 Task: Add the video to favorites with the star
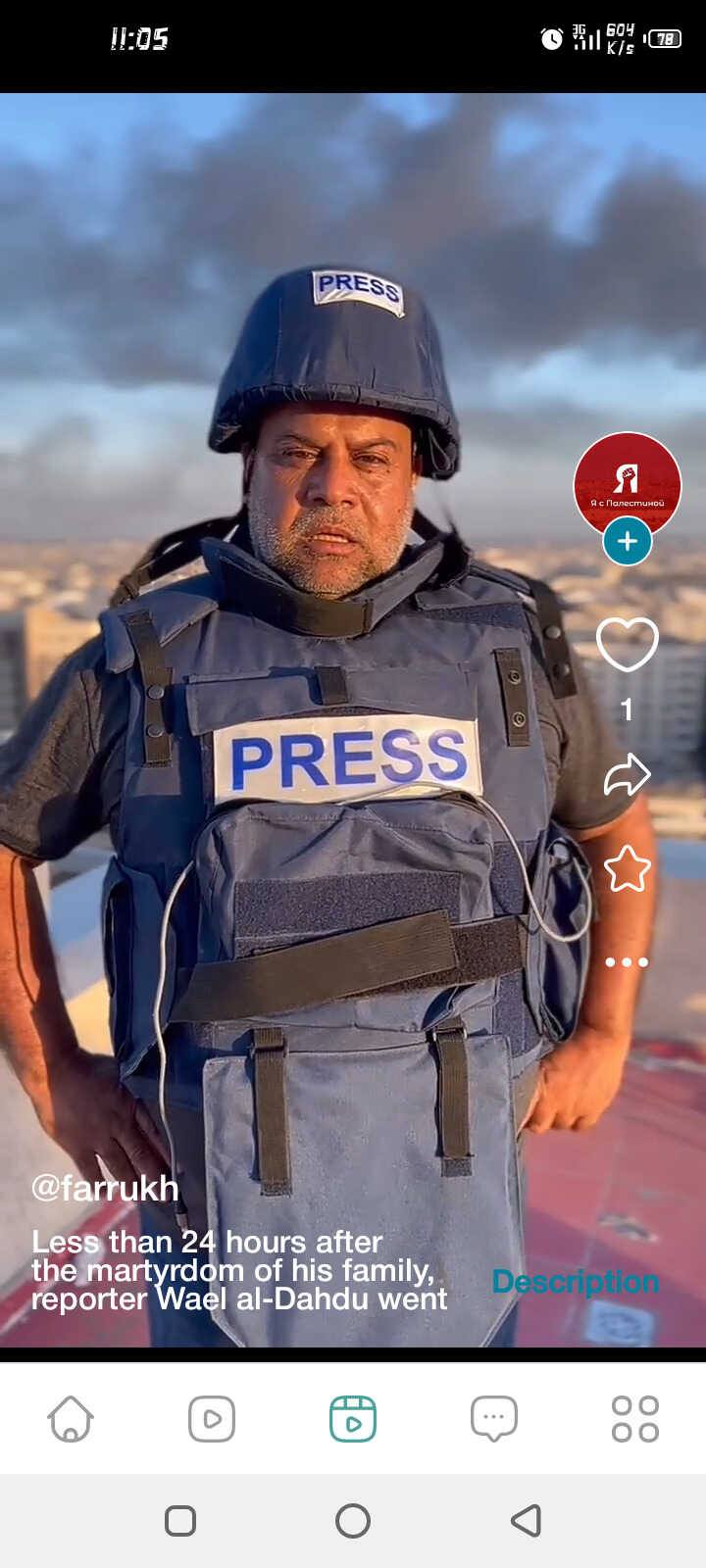click(x=627, y=869)
